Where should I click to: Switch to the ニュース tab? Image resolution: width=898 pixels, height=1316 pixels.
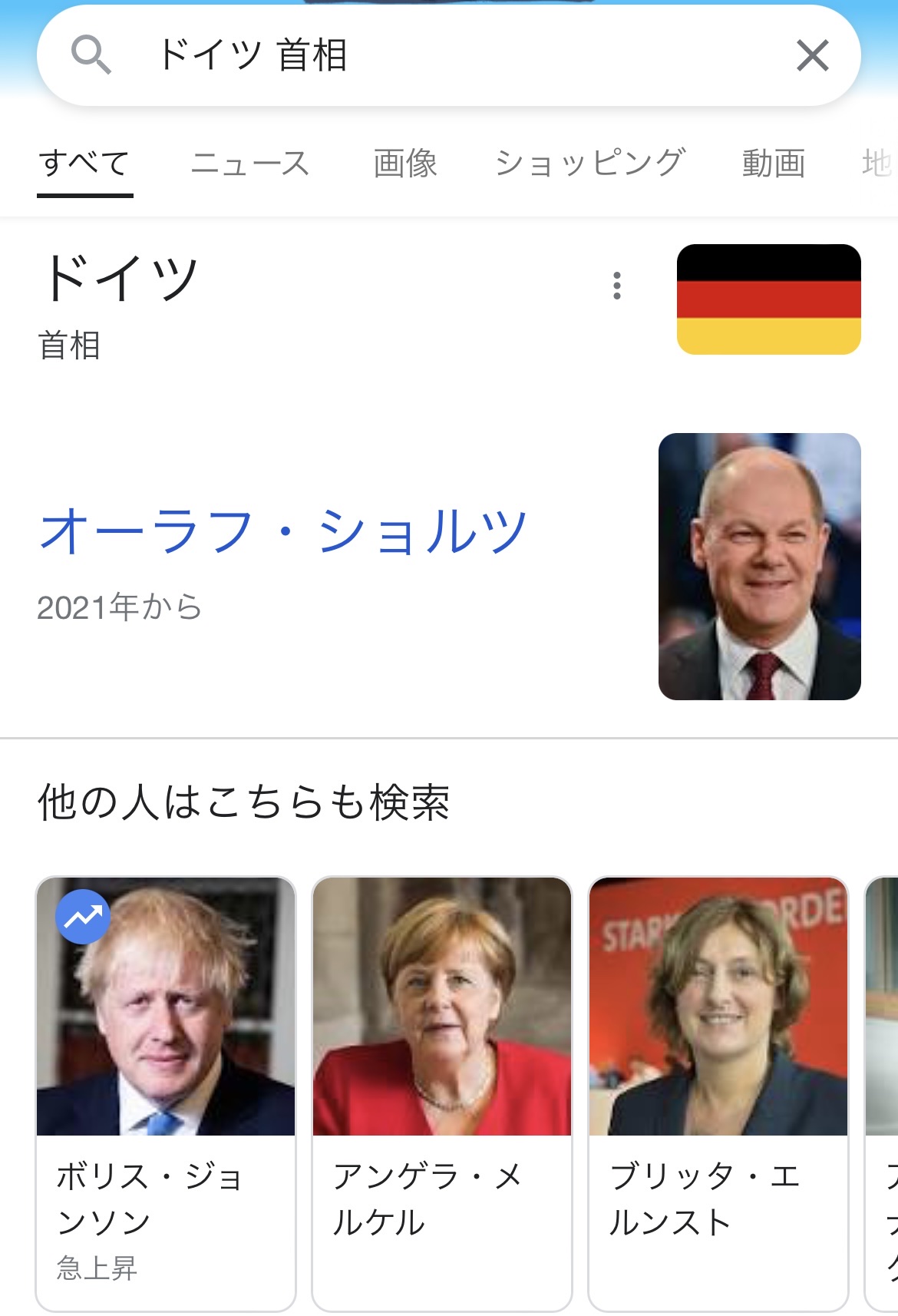249,164
